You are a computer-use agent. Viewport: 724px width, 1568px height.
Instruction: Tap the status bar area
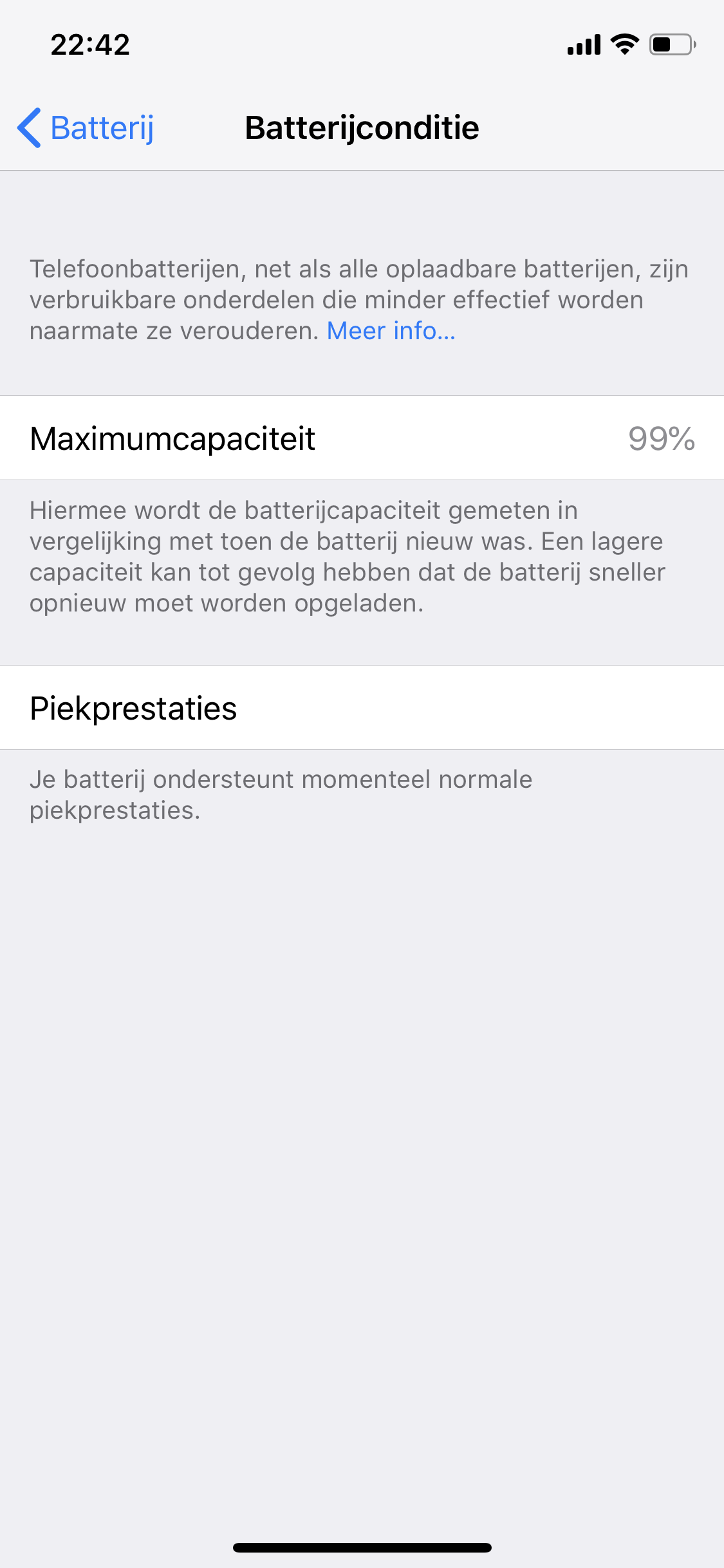[362, 44]
